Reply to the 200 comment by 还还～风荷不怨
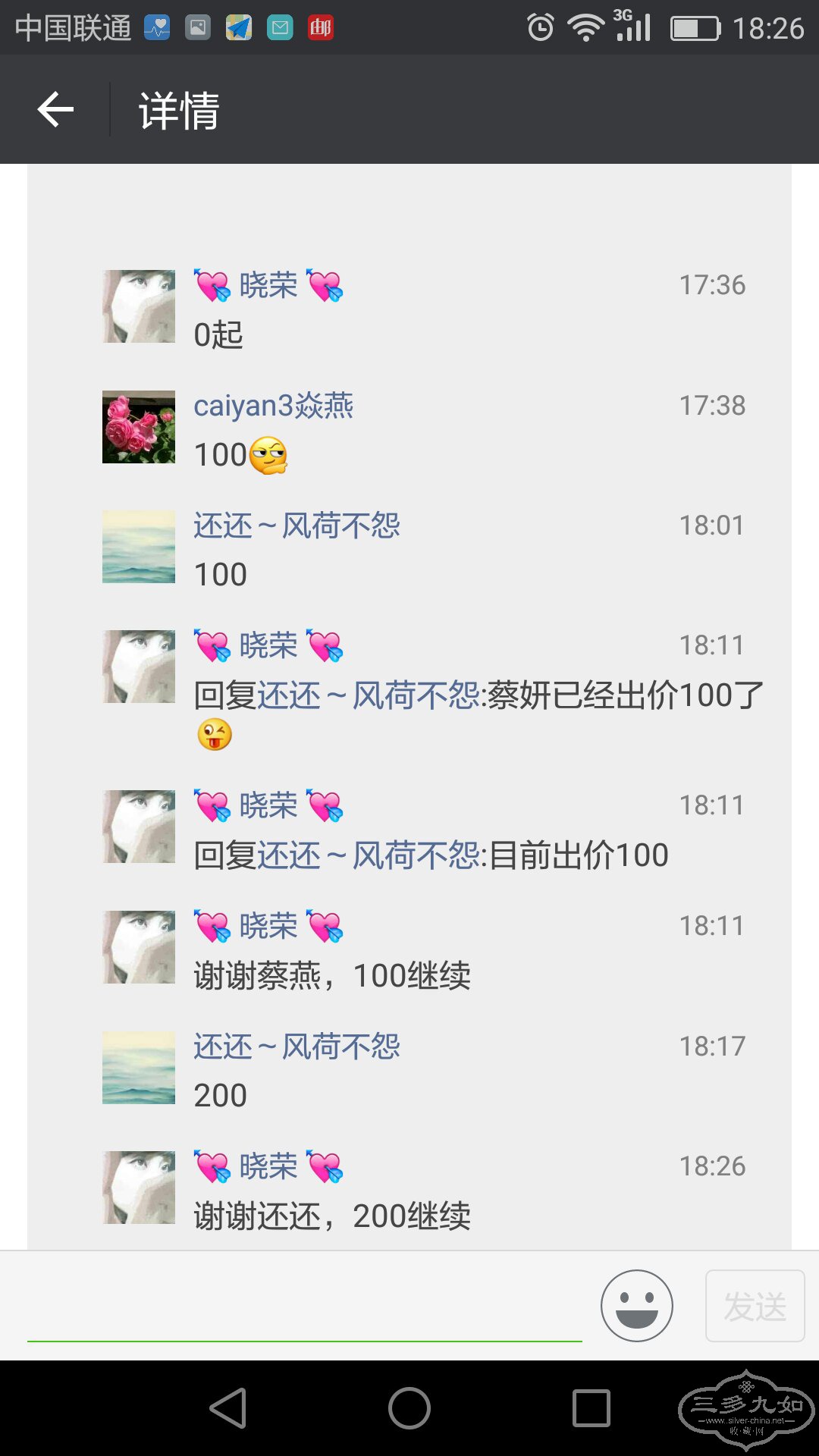 pos(220,1096)
